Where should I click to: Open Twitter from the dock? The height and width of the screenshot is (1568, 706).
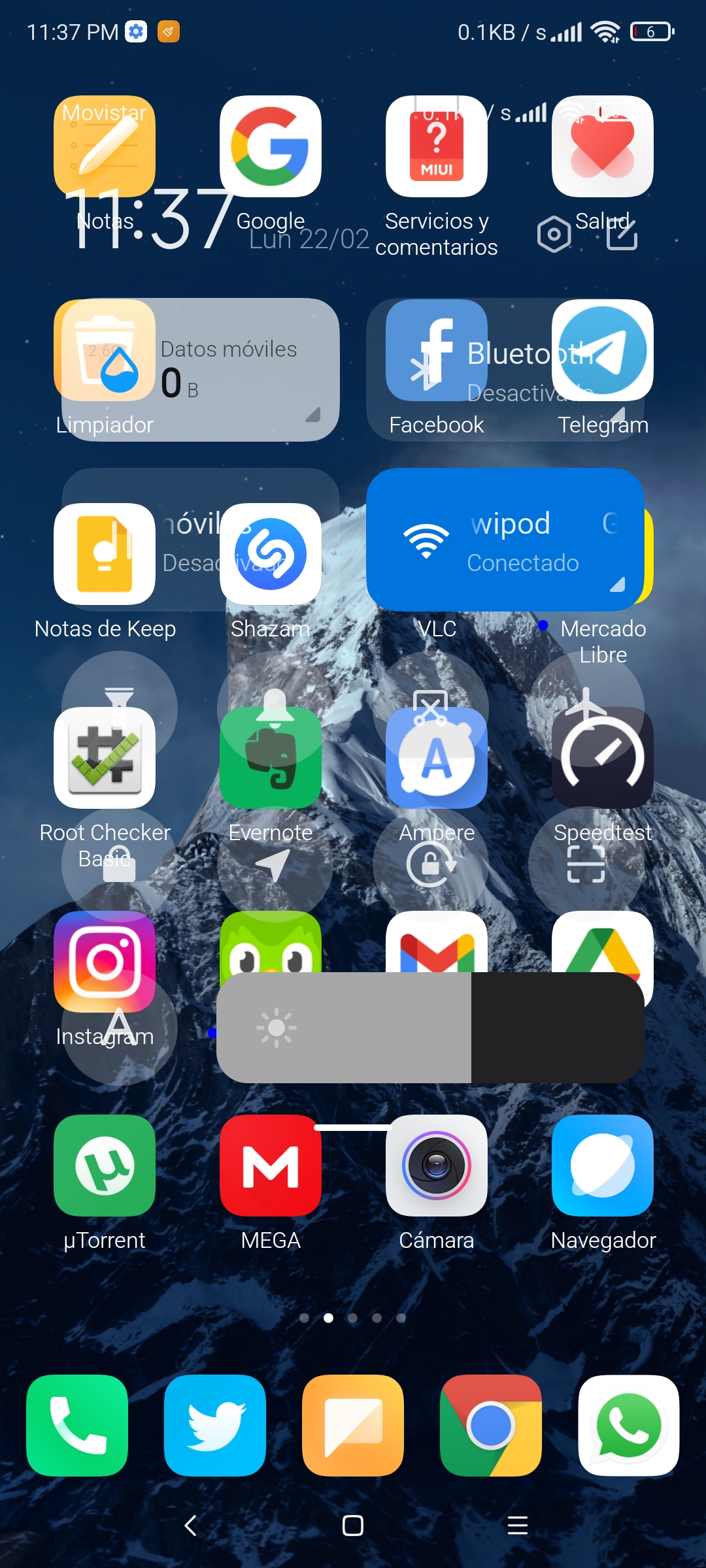(x=215, y=1426)
